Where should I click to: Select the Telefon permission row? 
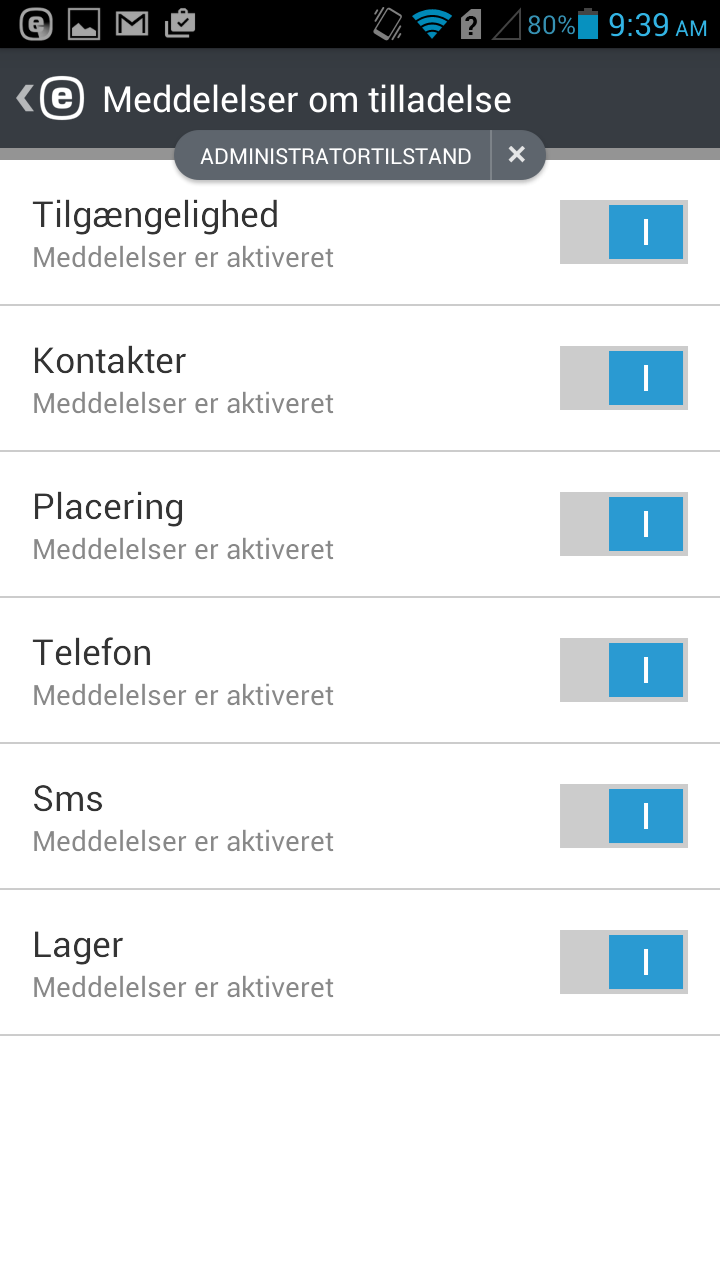click(x=200, y=670)
